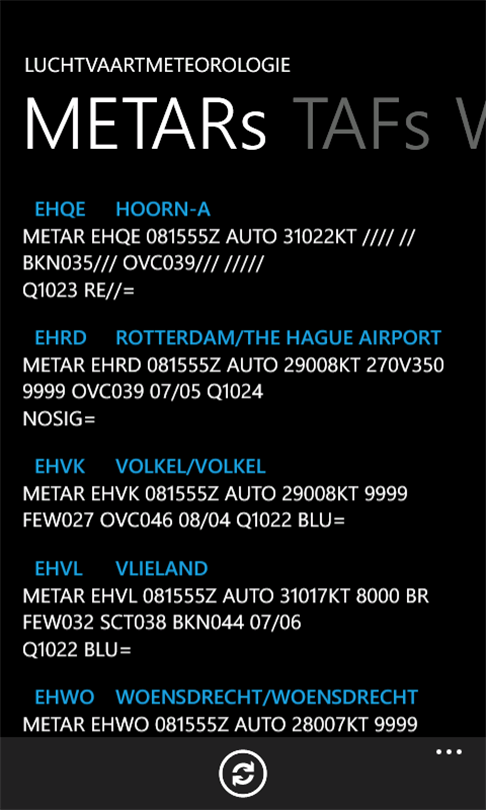This screenshot has width=486, height=810.
Task: Refresh the METAR reports
Action: pyautogui.click(x=243, y=774)
